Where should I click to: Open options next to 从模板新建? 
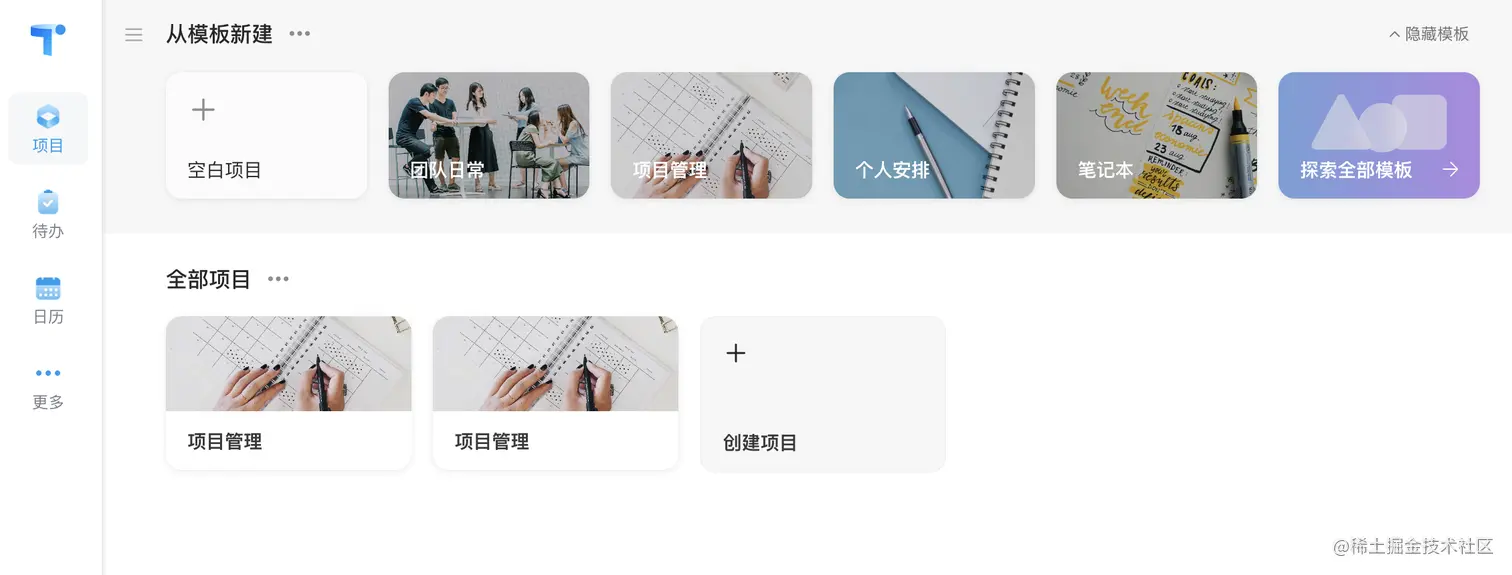(x=299, y=34)
